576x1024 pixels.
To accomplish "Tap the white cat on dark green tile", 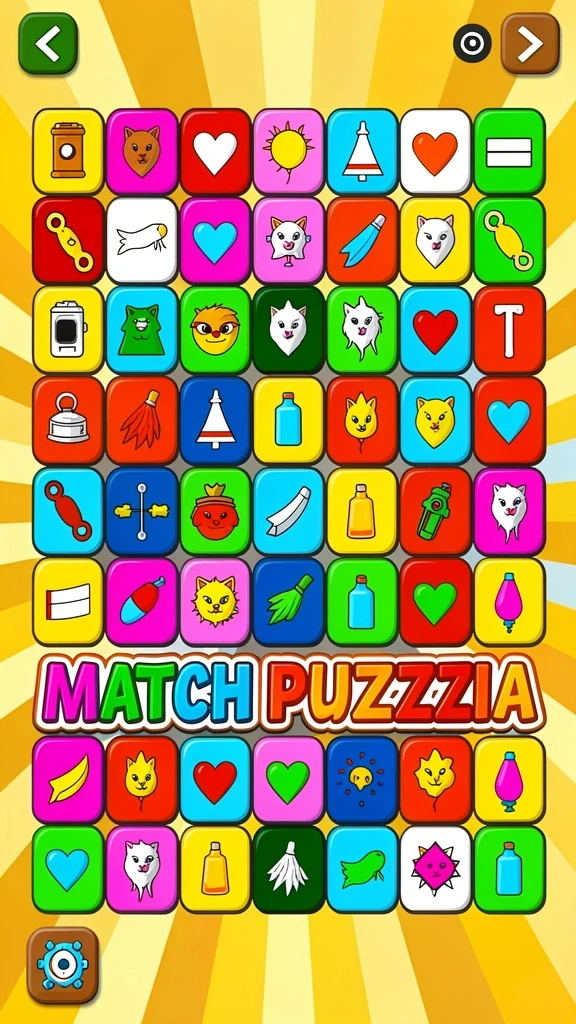I will [289, 330].
